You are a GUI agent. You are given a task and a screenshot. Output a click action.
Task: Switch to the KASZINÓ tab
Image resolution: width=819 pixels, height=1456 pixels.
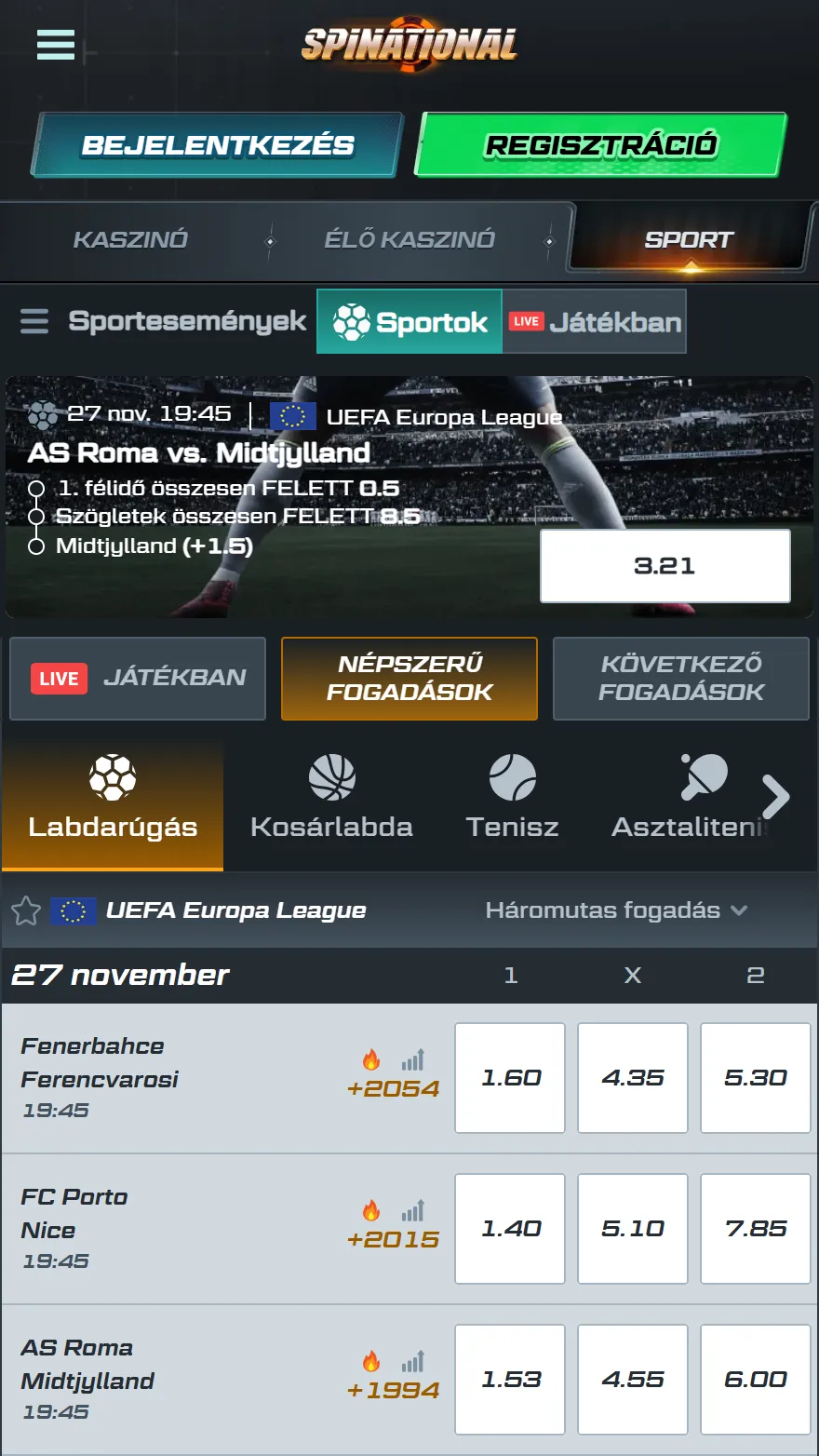tap(130, 239)
